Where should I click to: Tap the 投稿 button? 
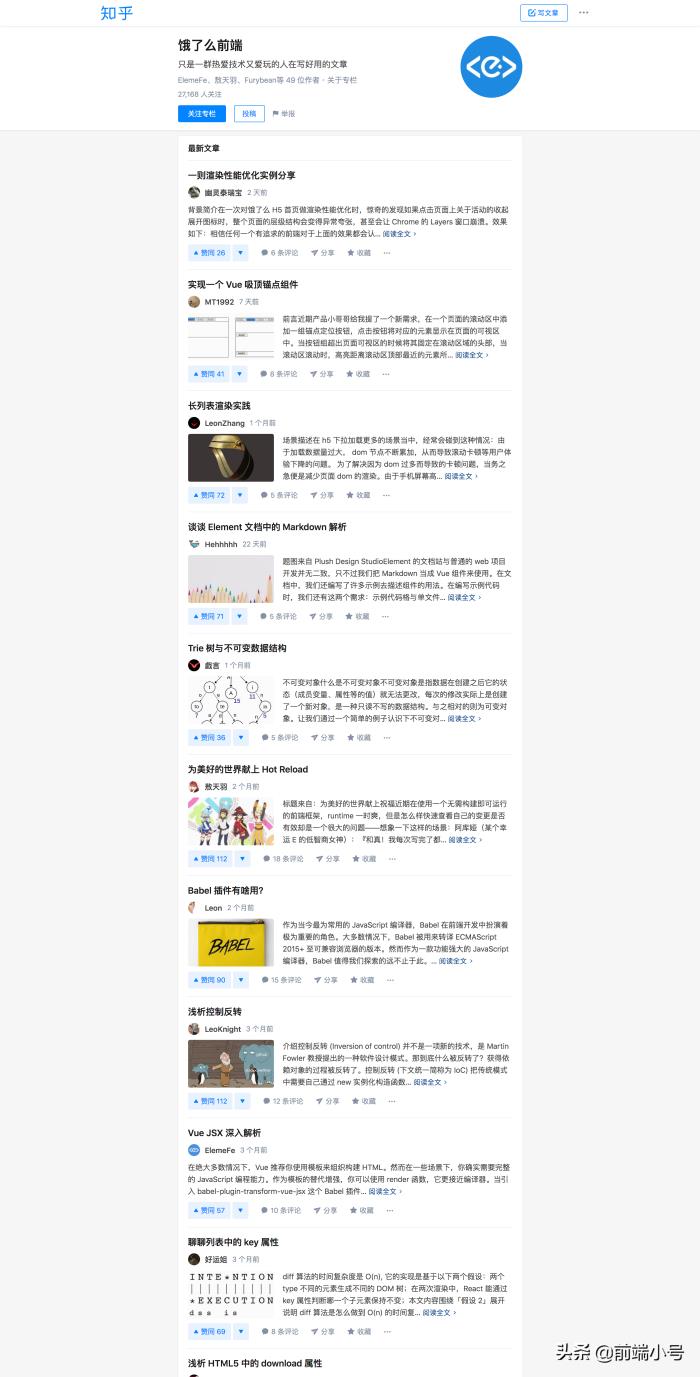[249, 113]
